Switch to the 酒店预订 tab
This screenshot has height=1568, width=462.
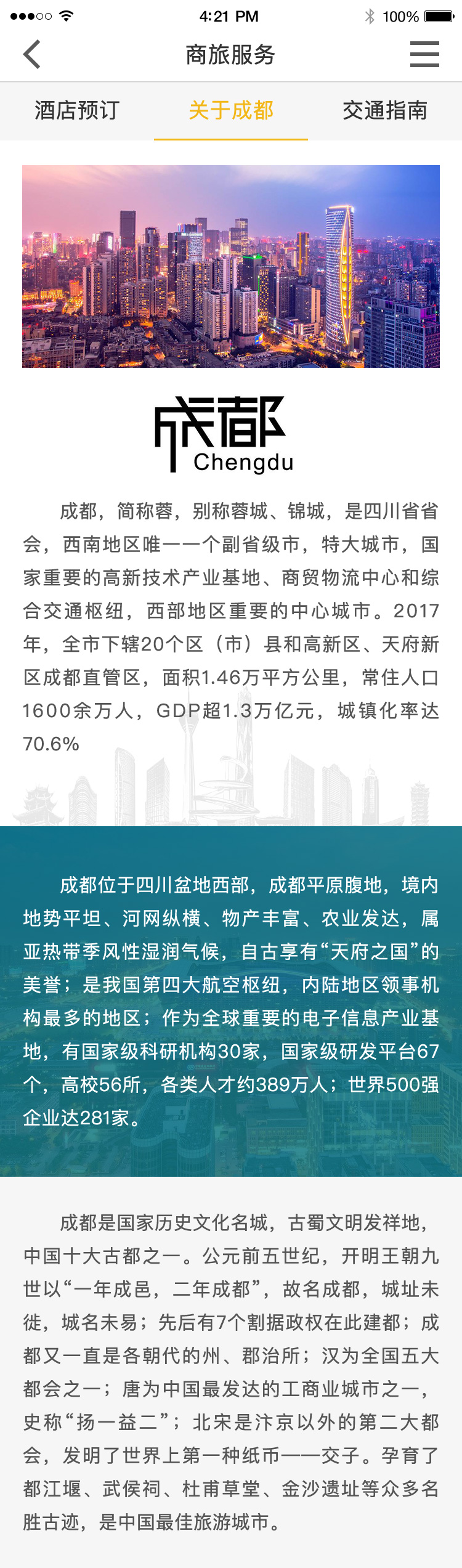coord(77,111)
